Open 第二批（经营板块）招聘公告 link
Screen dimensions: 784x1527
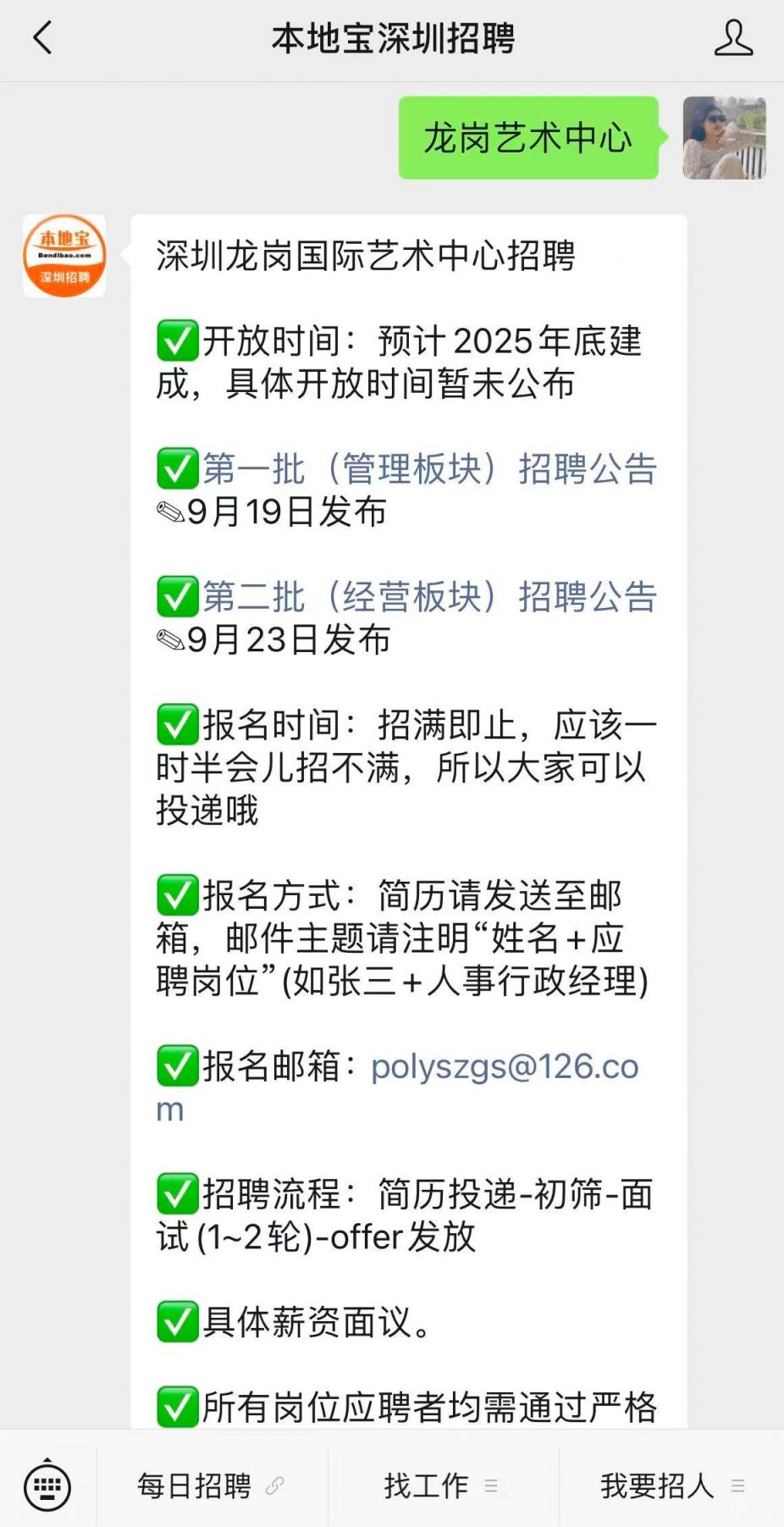click(429, 596)
